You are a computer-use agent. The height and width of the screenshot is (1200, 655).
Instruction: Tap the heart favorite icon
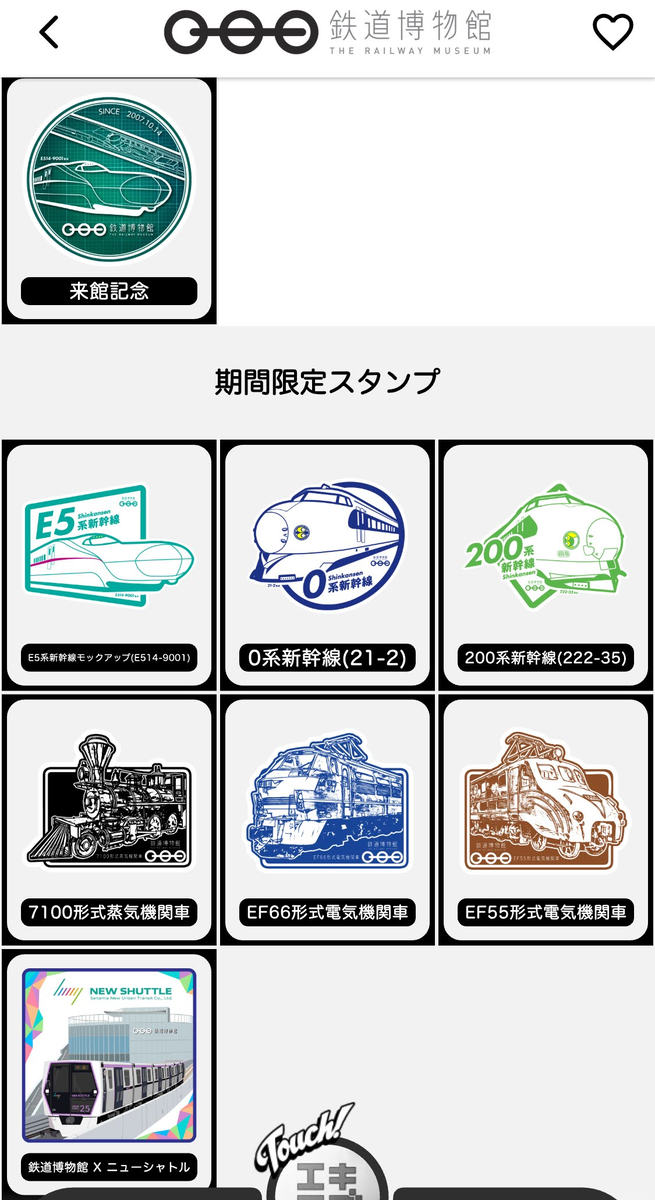pyautogui.click(x=613, y=32)
